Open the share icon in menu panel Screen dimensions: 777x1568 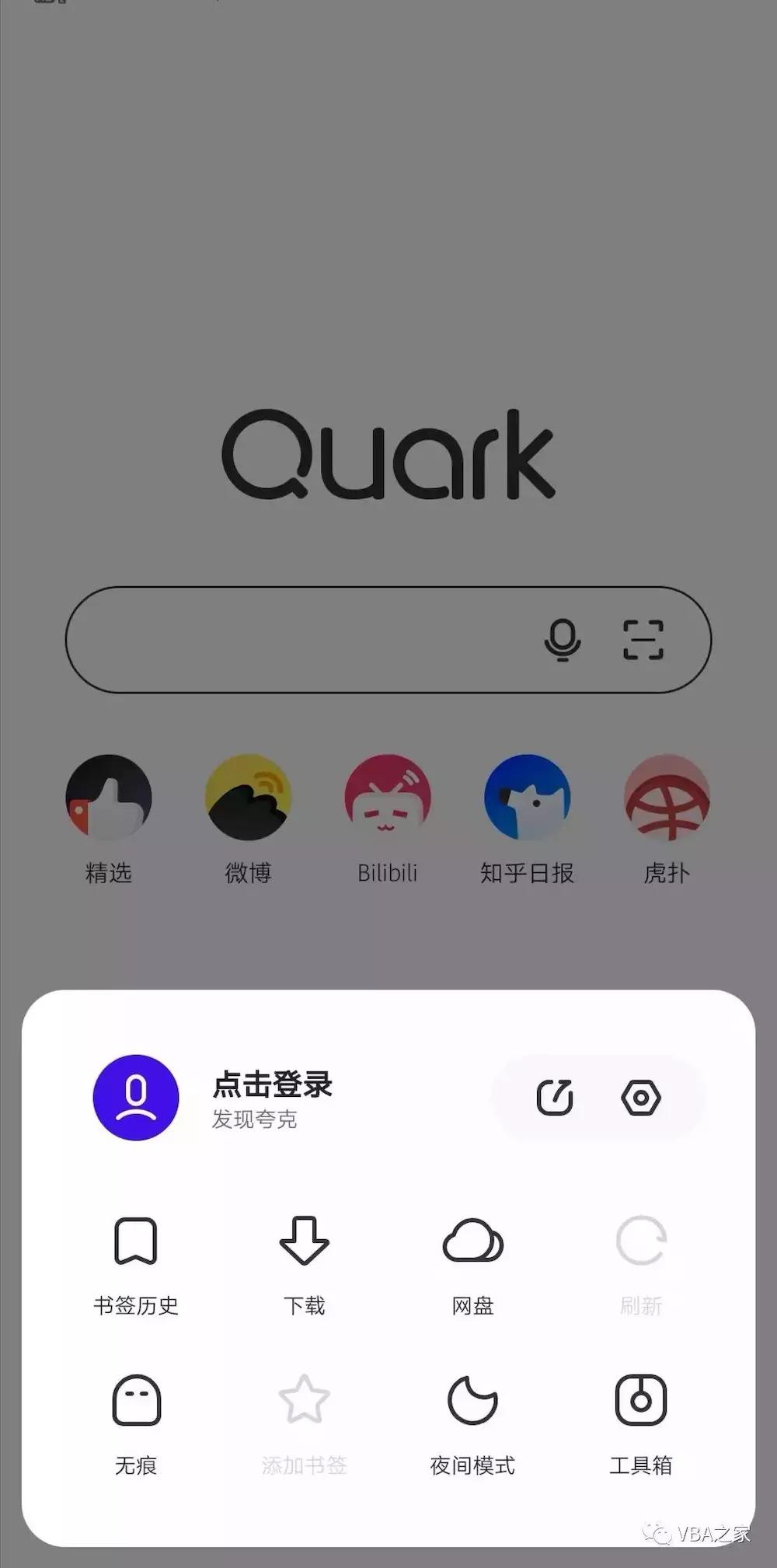554,1098
